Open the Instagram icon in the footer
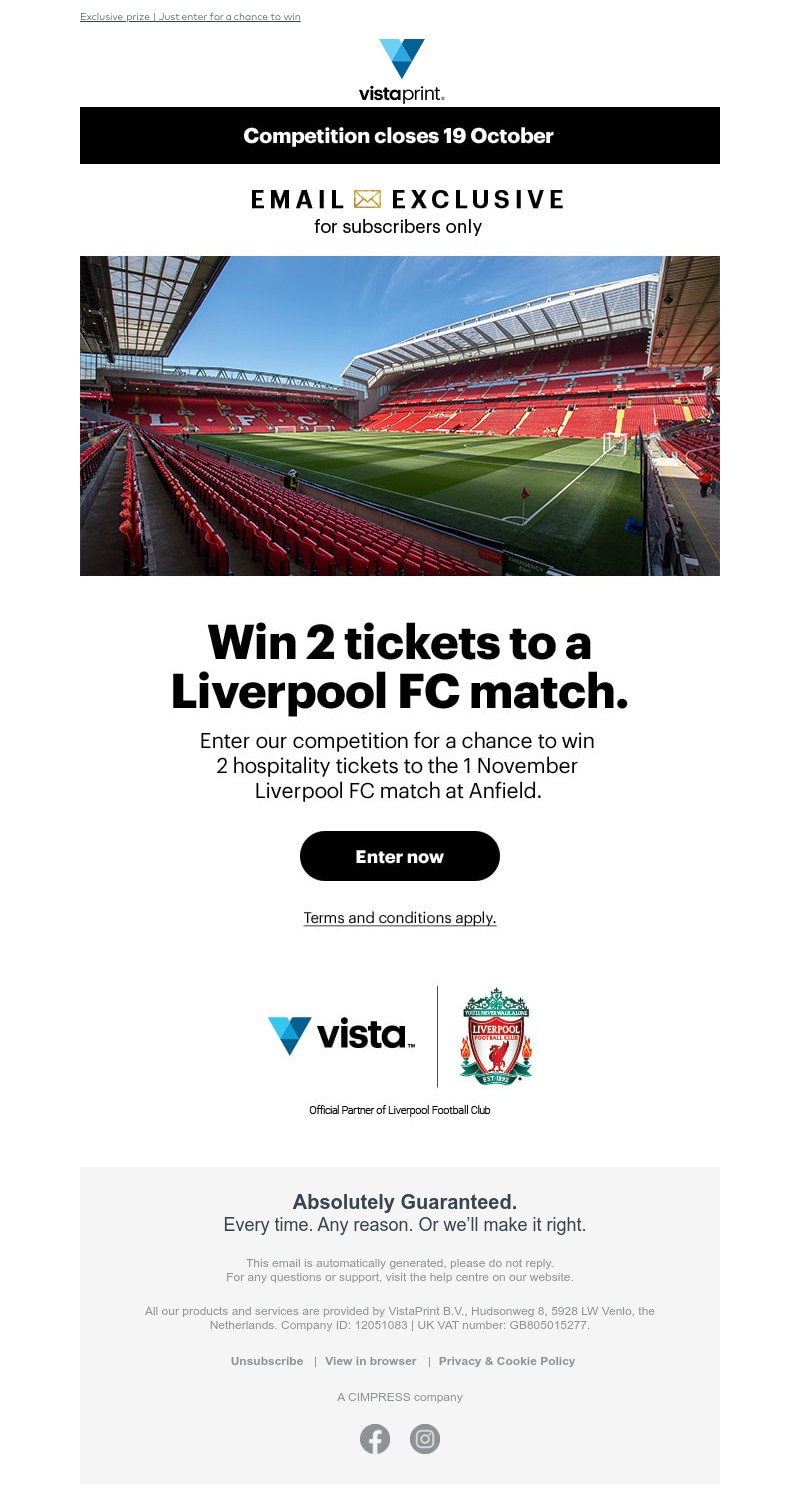This screenshot has height=1485, width=800. coord(425,1439)
